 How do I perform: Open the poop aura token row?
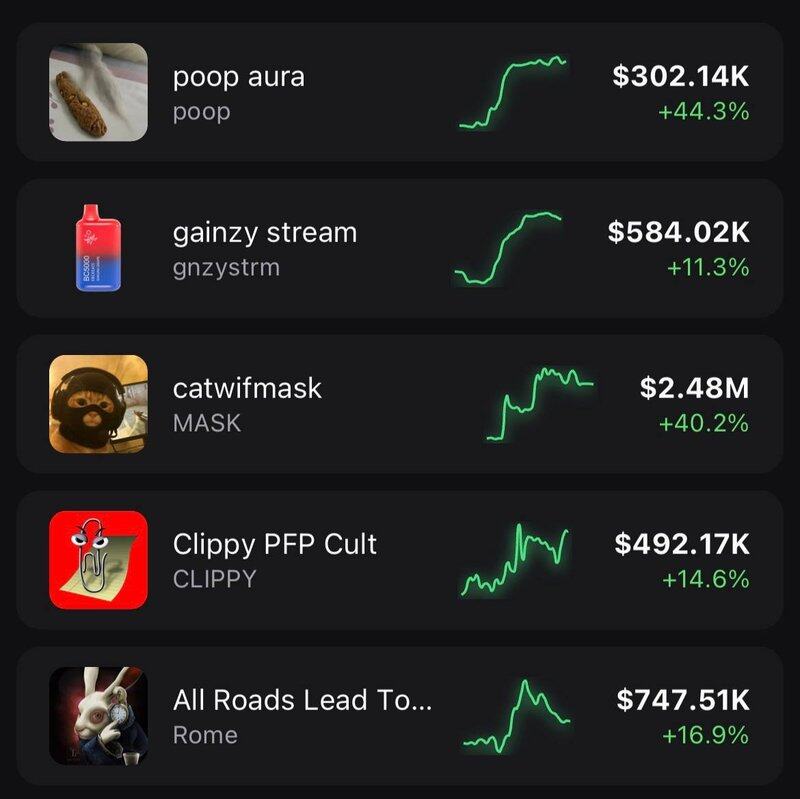click(400, 93)
